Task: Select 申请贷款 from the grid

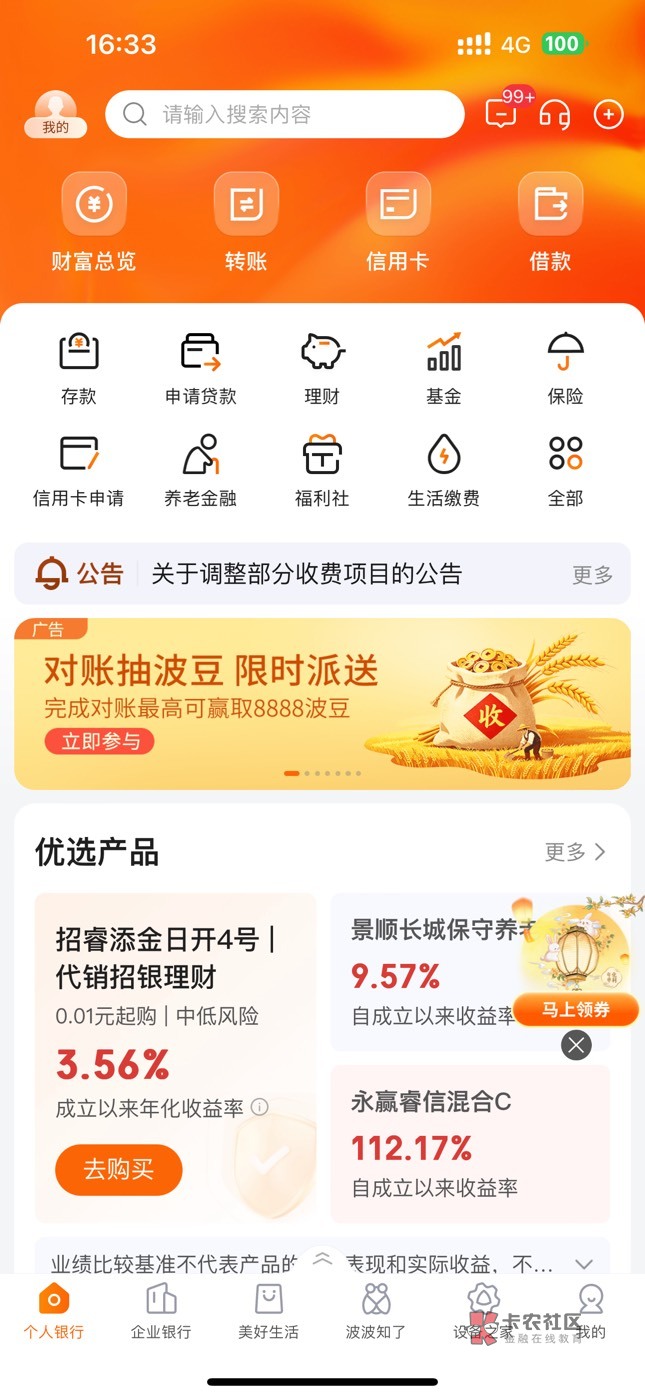Action: [201, 368]
